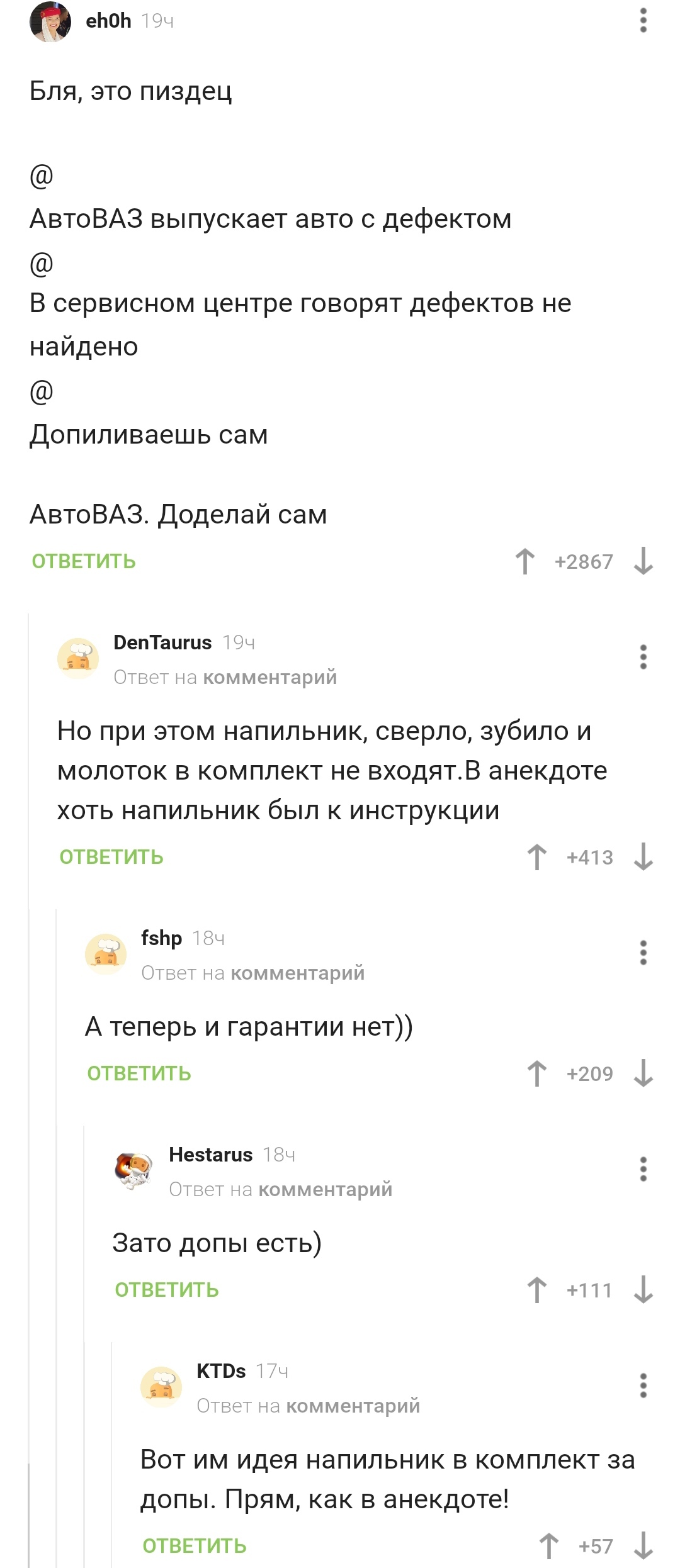680x1568 pixels.
Task: Jump to parent comment from Hestarus's reply
Action: [325, 1189]
